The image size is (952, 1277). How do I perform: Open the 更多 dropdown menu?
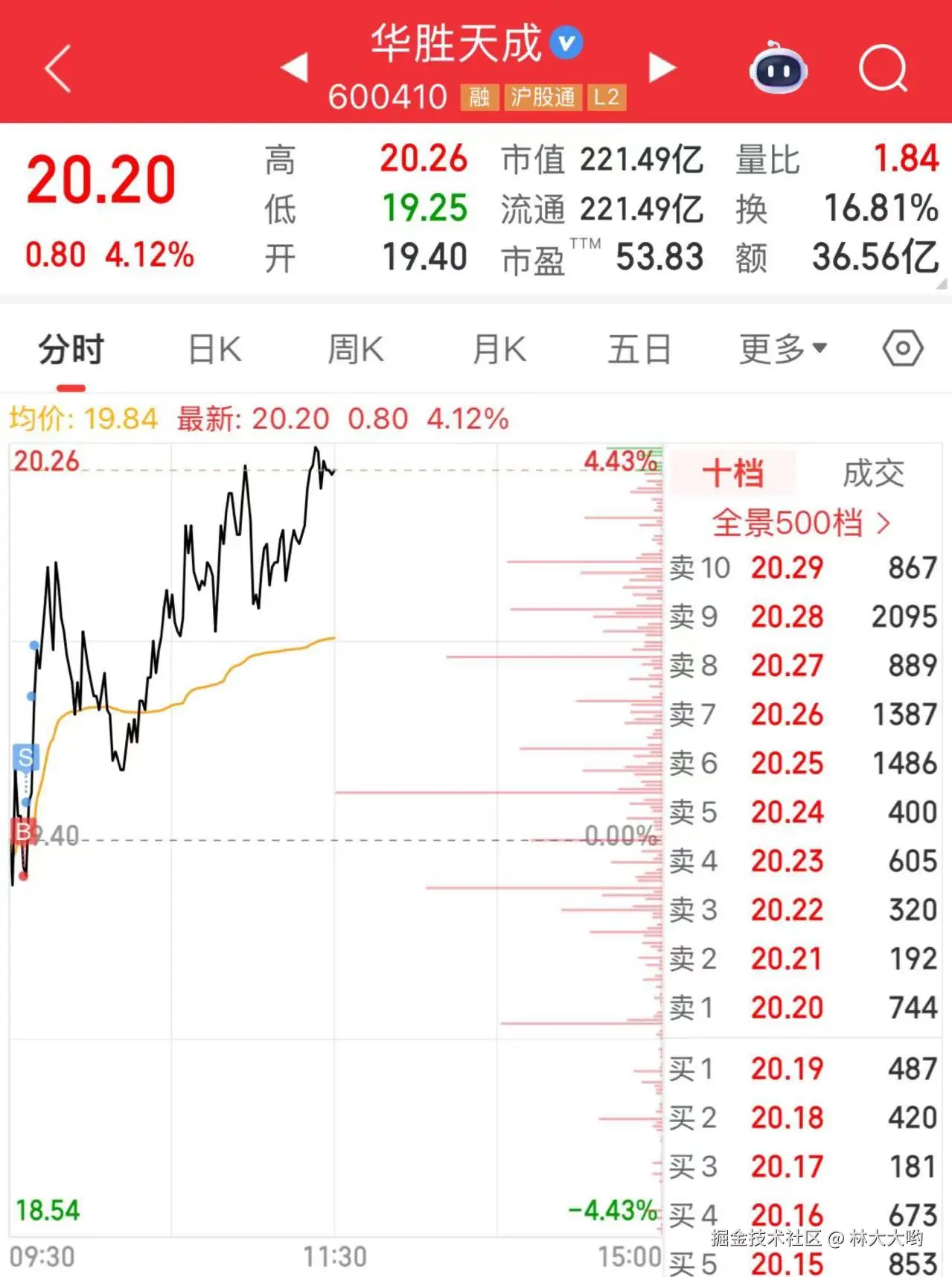[x=781, y=348]
